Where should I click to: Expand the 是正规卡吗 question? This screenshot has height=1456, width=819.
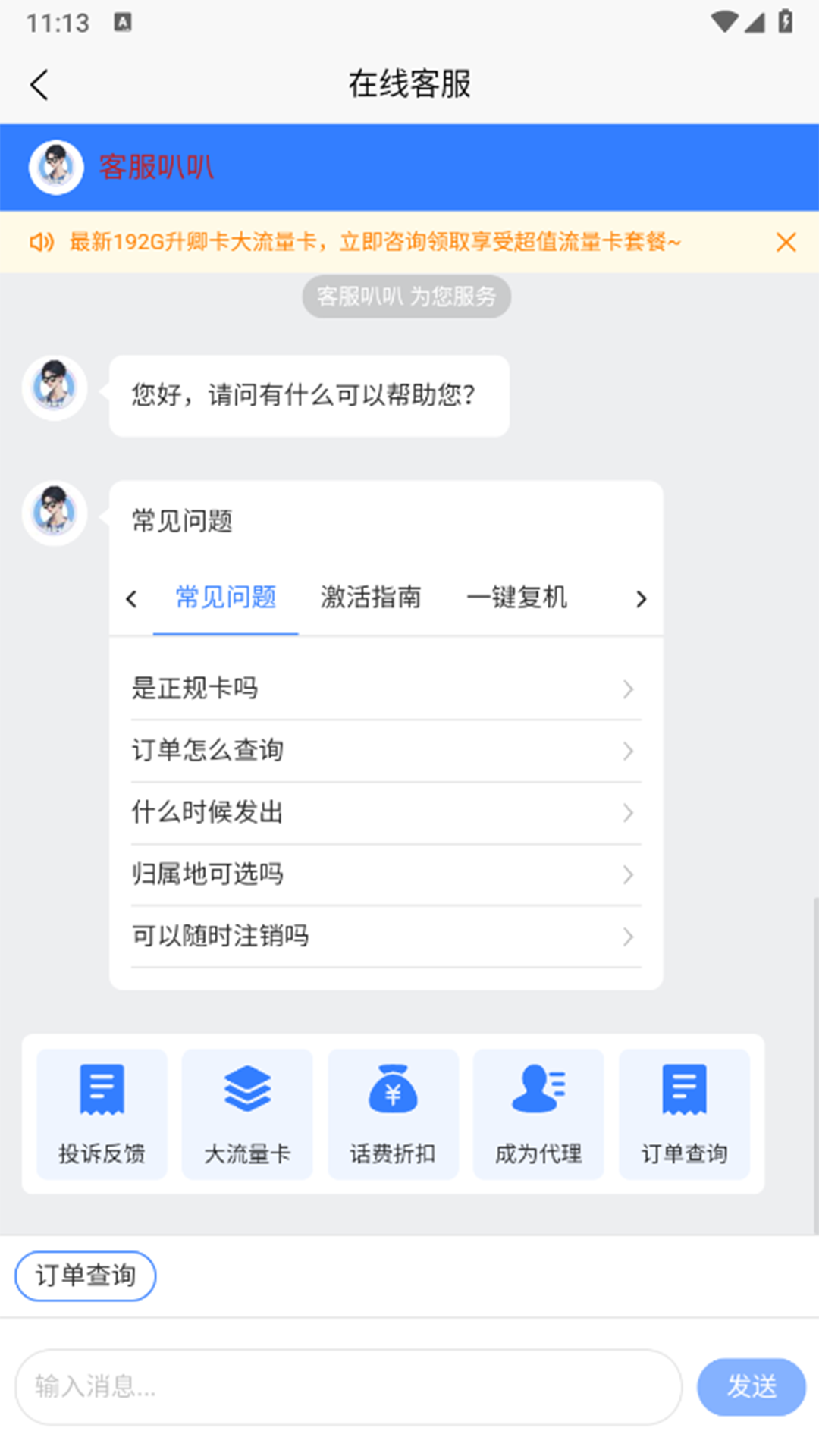tap(385, 689)
